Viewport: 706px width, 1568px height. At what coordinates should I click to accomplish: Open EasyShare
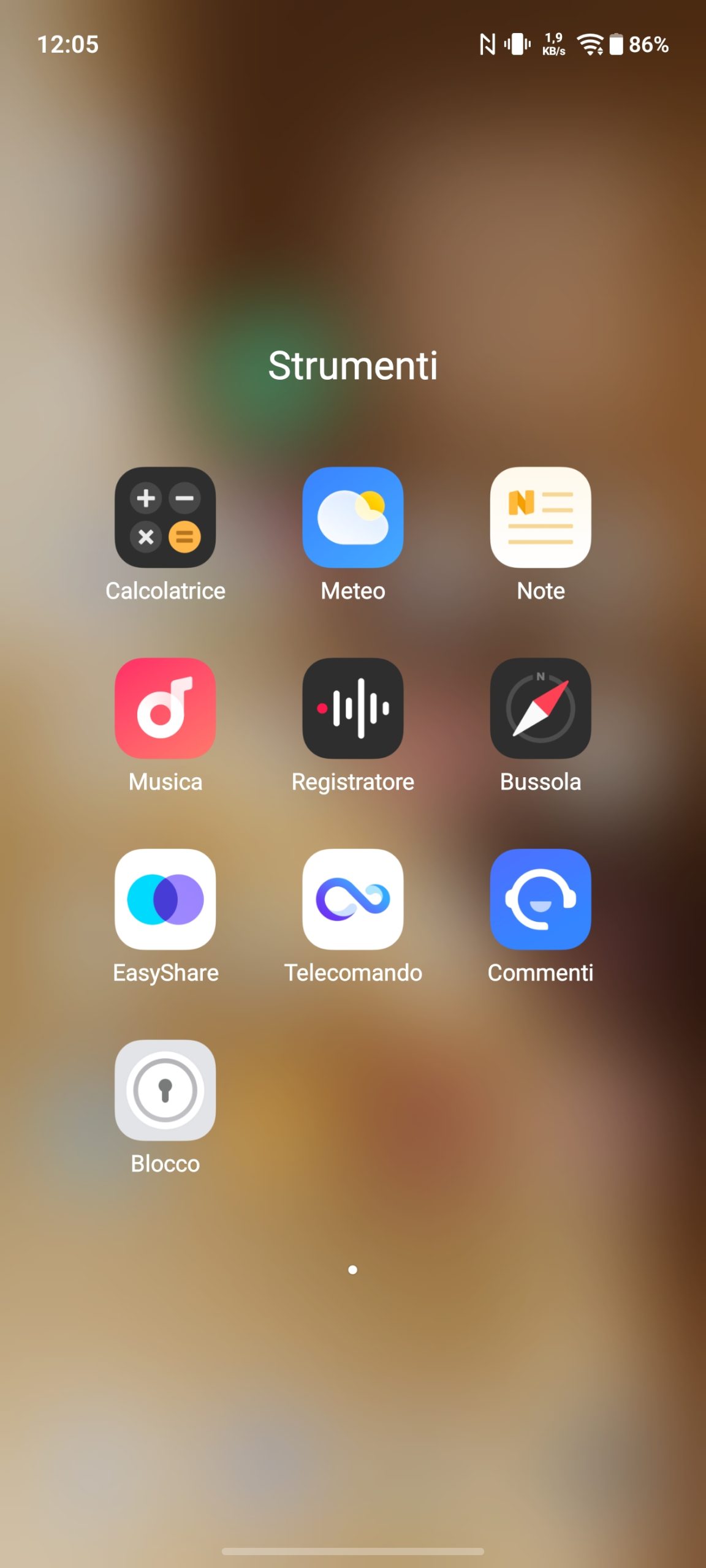(165, 899)
